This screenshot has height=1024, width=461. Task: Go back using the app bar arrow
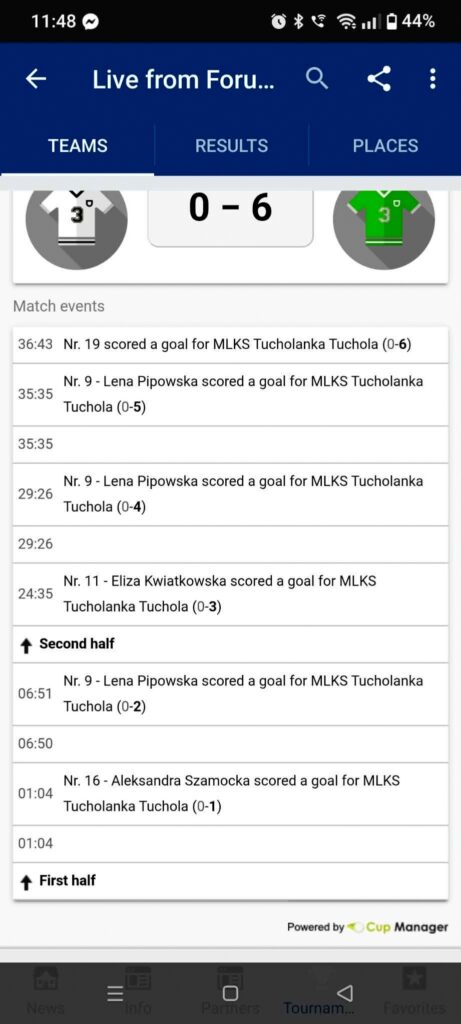point(36,80)
